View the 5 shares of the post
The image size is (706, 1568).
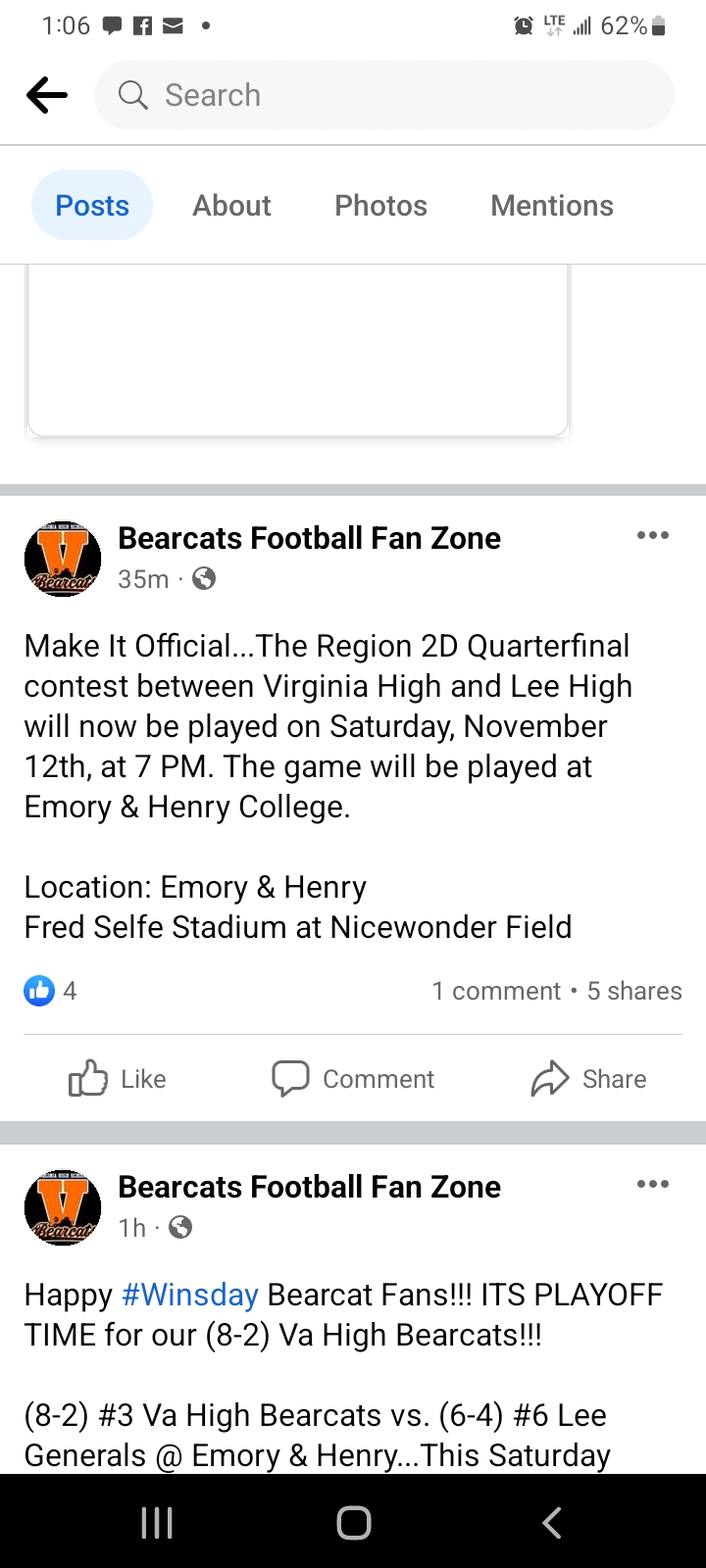tap(634, 991)
